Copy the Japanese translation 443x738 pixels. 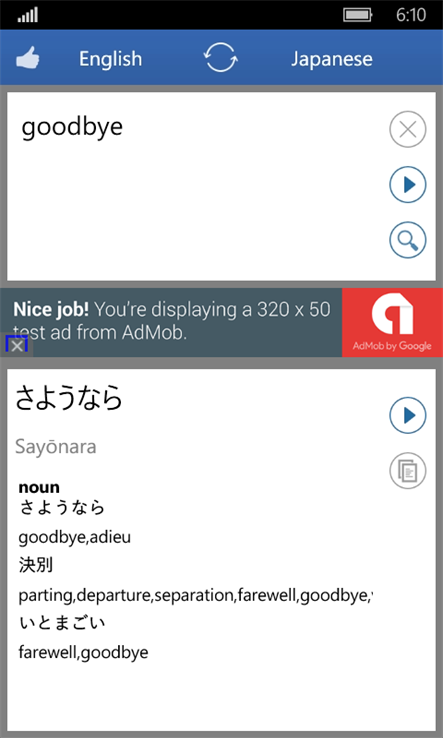tap(408, 471)
